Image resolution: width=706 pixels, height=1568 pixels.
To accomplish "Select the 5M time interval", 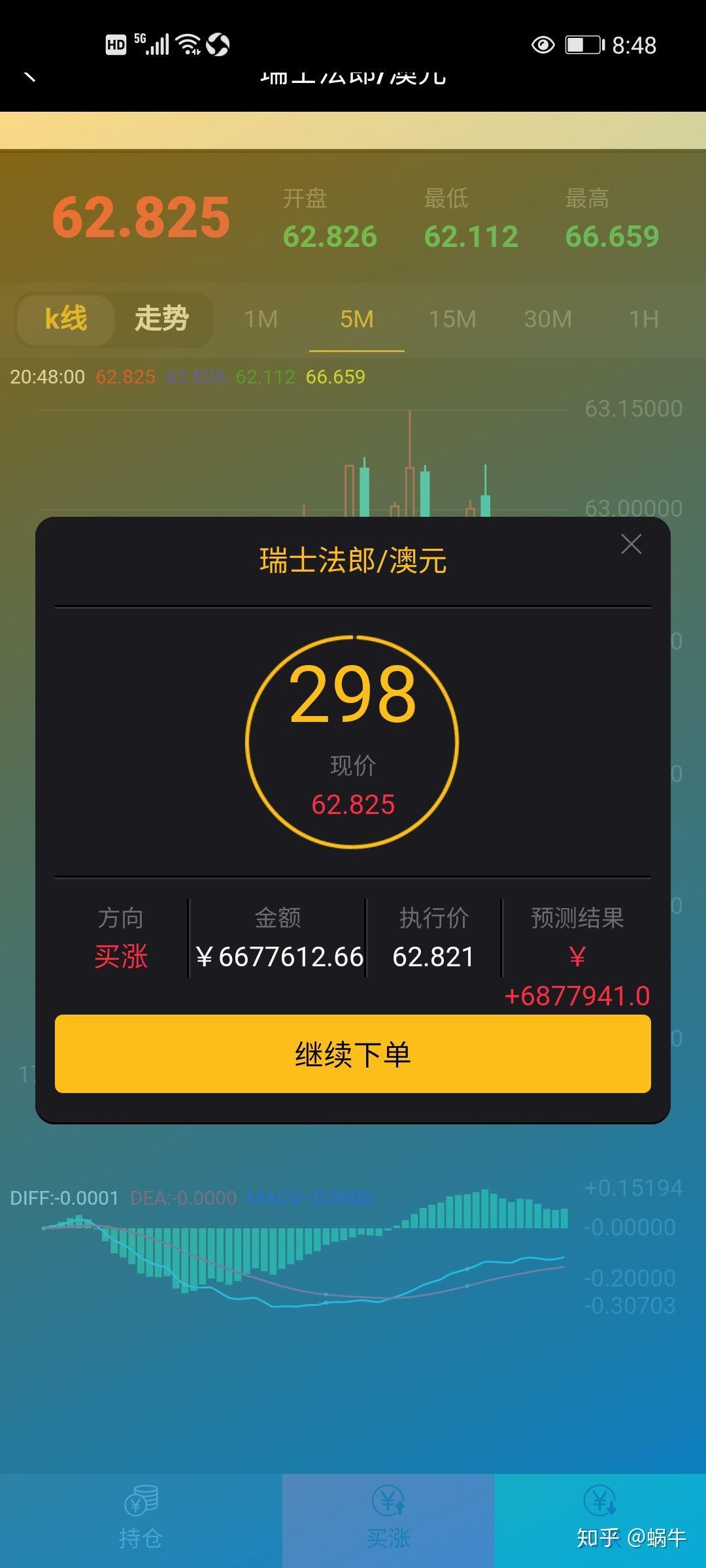I will click(x=357, y=319).
